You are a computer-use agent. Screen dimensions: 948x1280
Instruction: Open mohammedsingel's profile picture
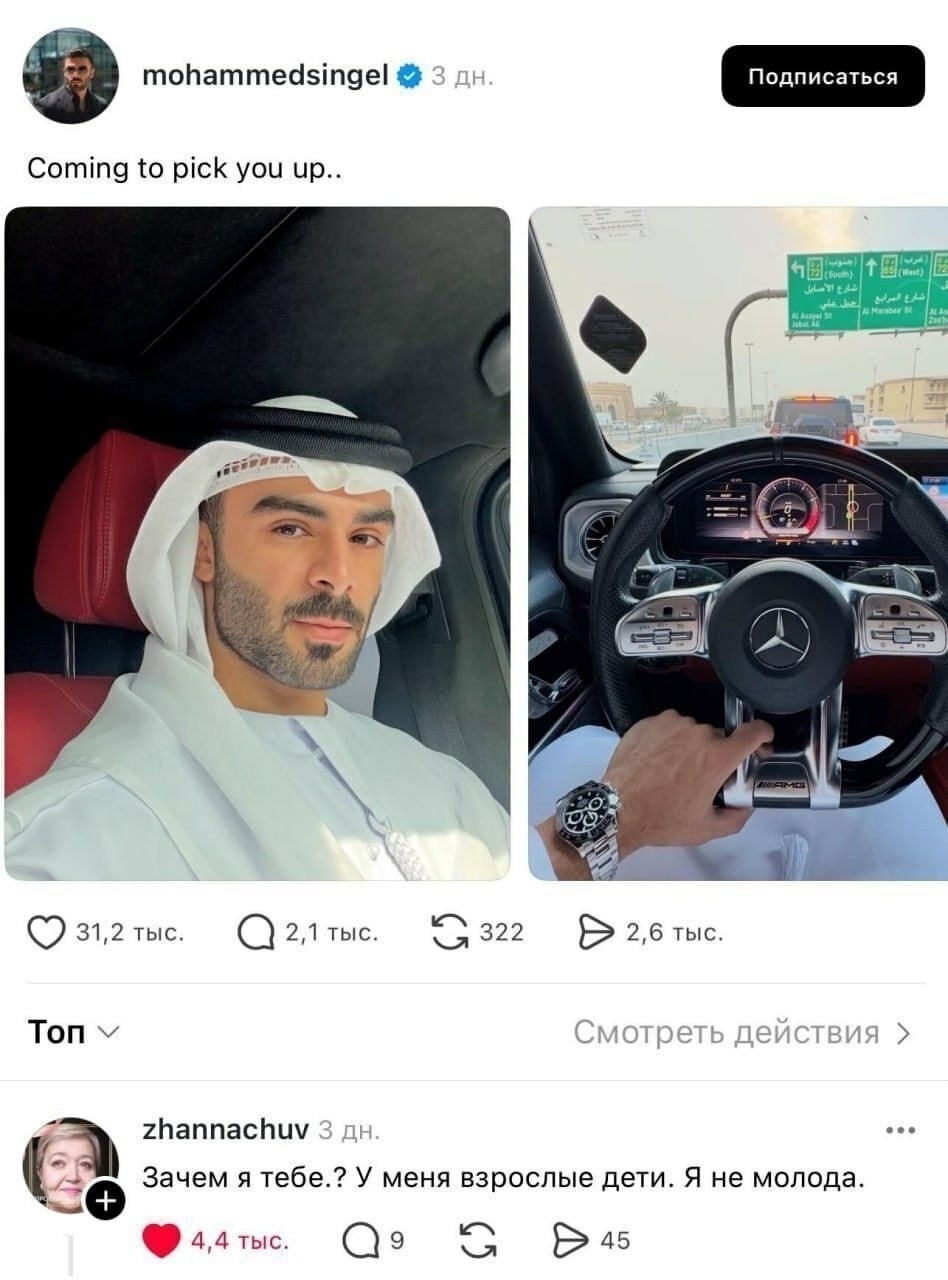point(70,76)
